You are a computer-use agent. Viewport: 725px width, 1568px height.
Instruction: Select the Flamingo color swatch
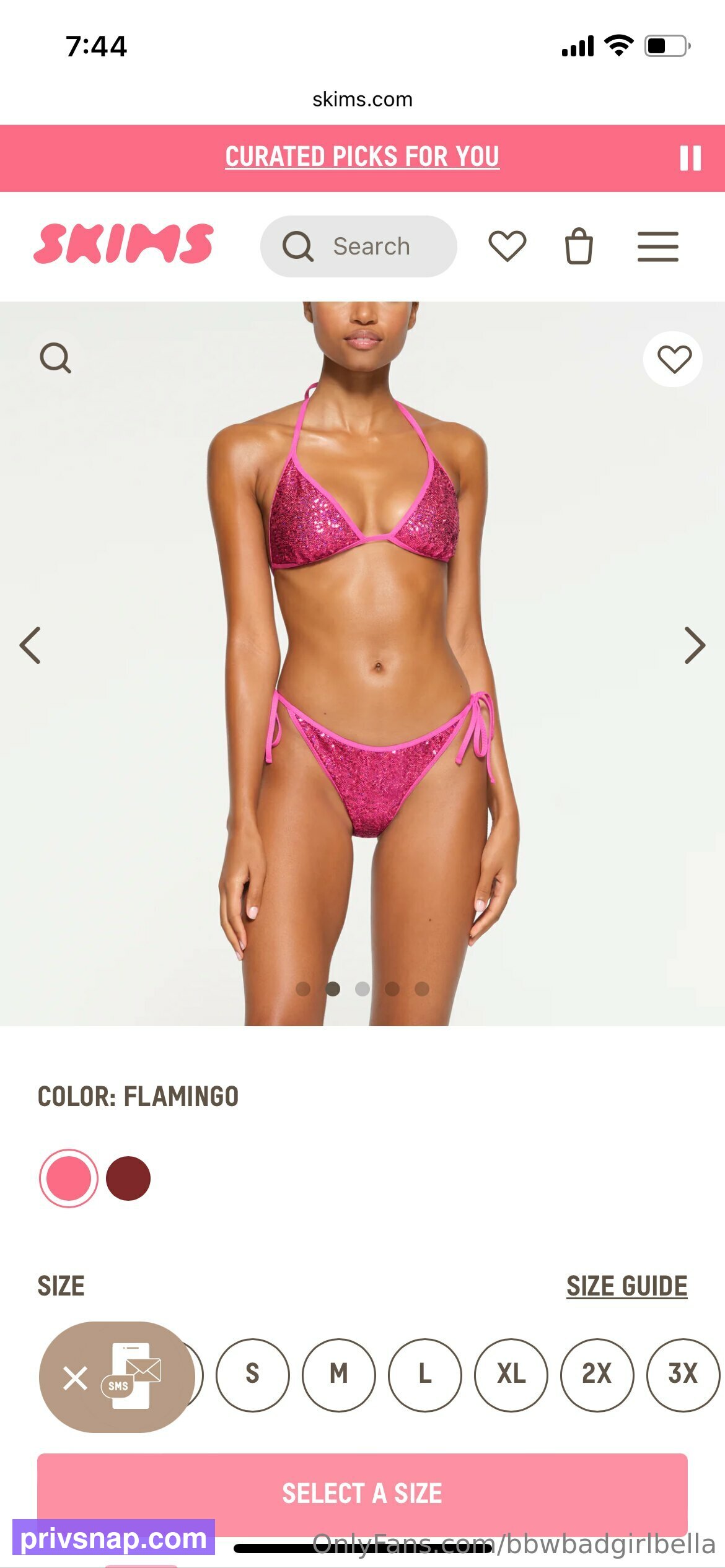point(69,1178)
